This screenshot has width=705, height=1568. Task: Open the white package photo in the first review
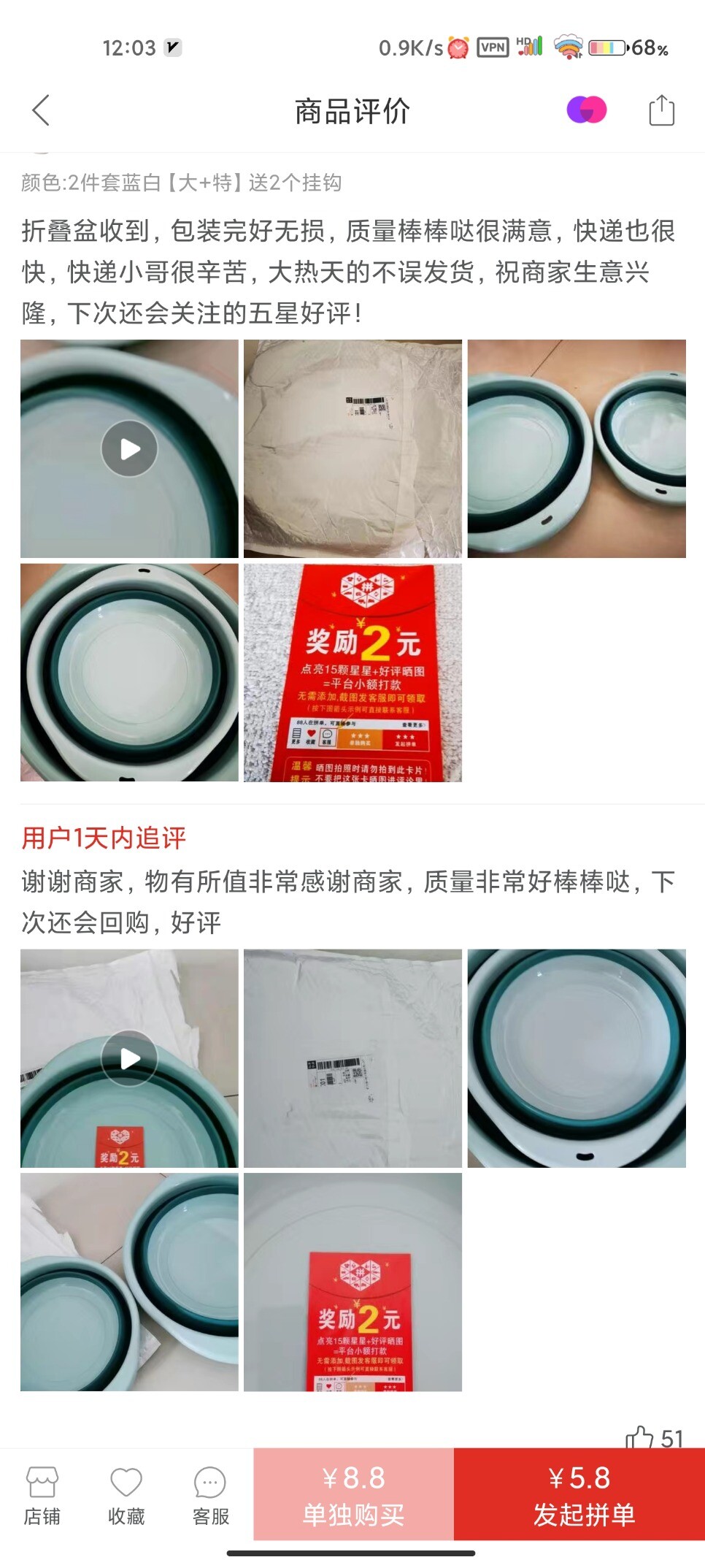click(x=352, y=448)
